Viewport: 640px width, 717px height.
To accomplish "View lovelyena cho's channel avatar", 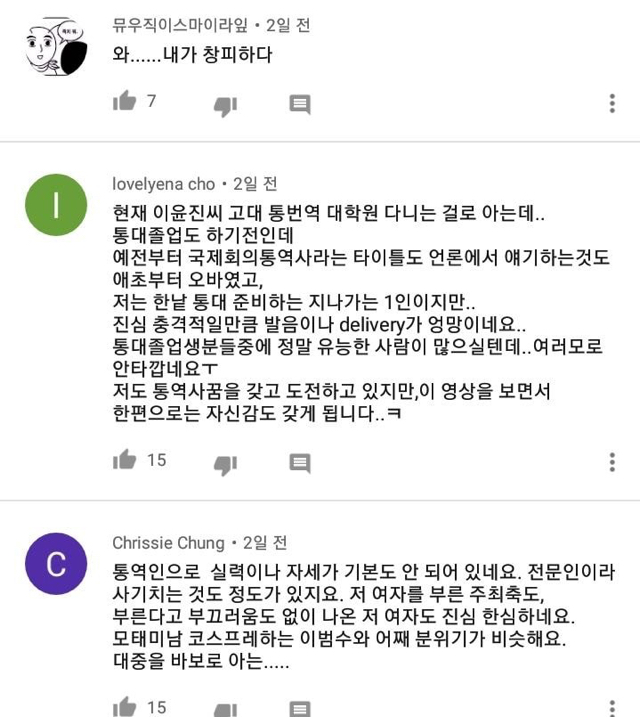I will coord(56,205).
